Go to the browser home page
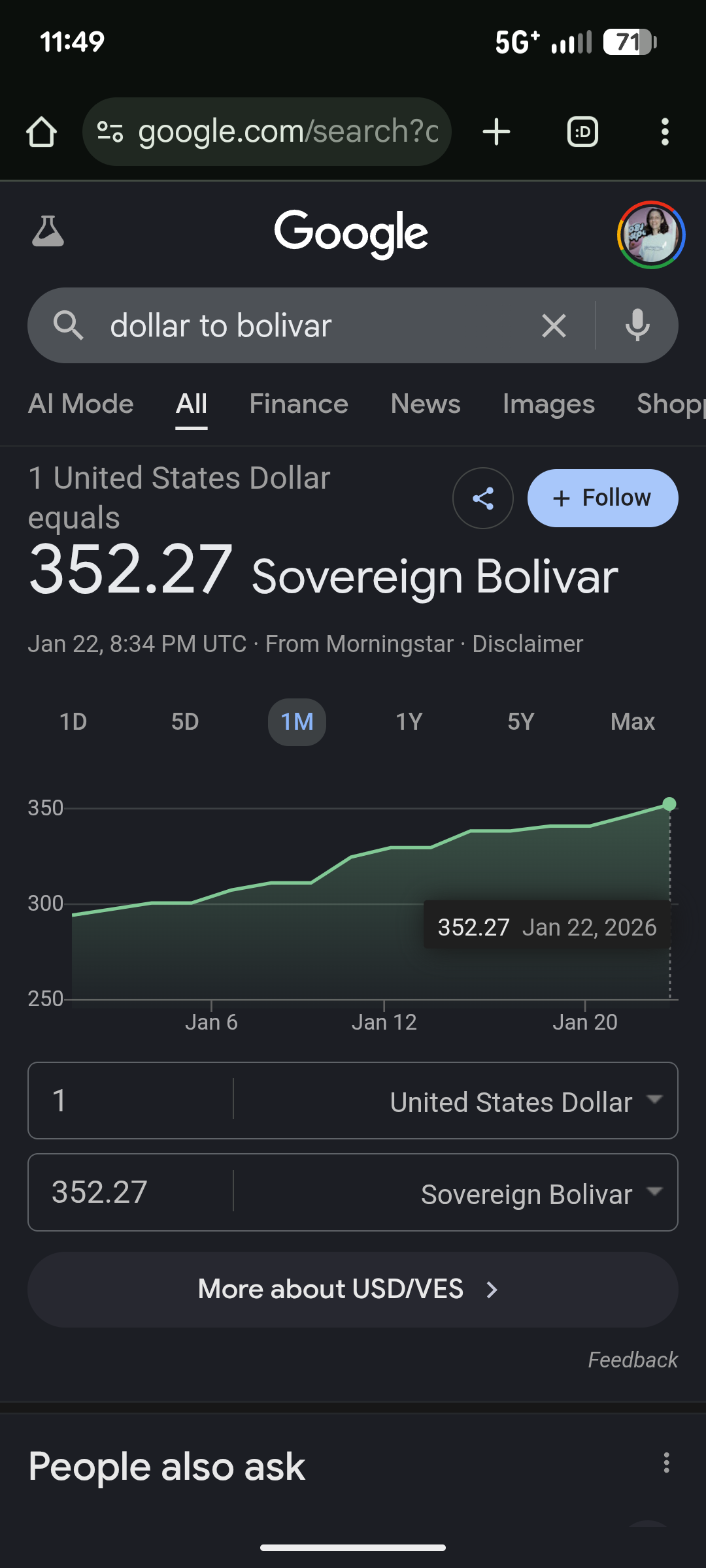This screenshot has width=706, height=1568. (x=41, y=132)
